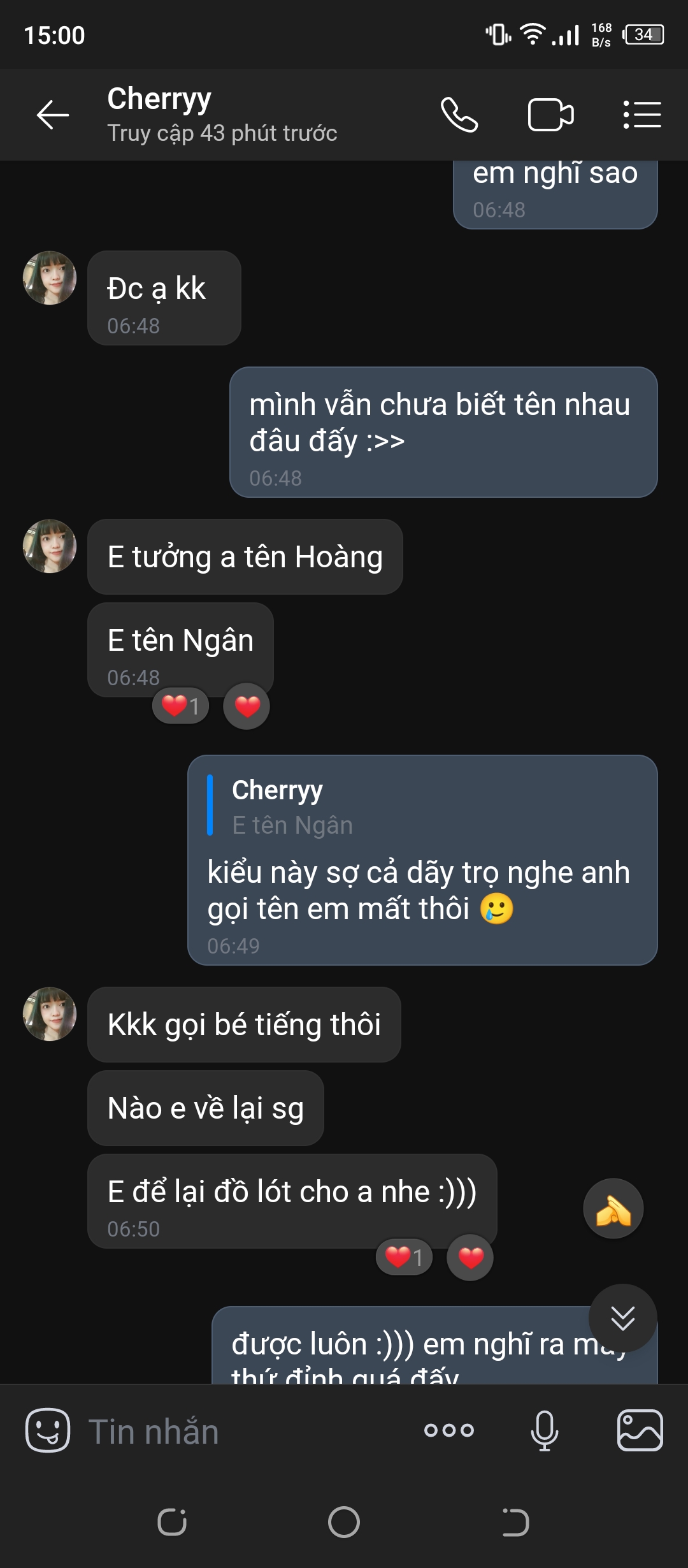Viewport: 688px width, 1568px height.
Task: Go back from the Cherryy chat
Action: click(x=52, y=115)
